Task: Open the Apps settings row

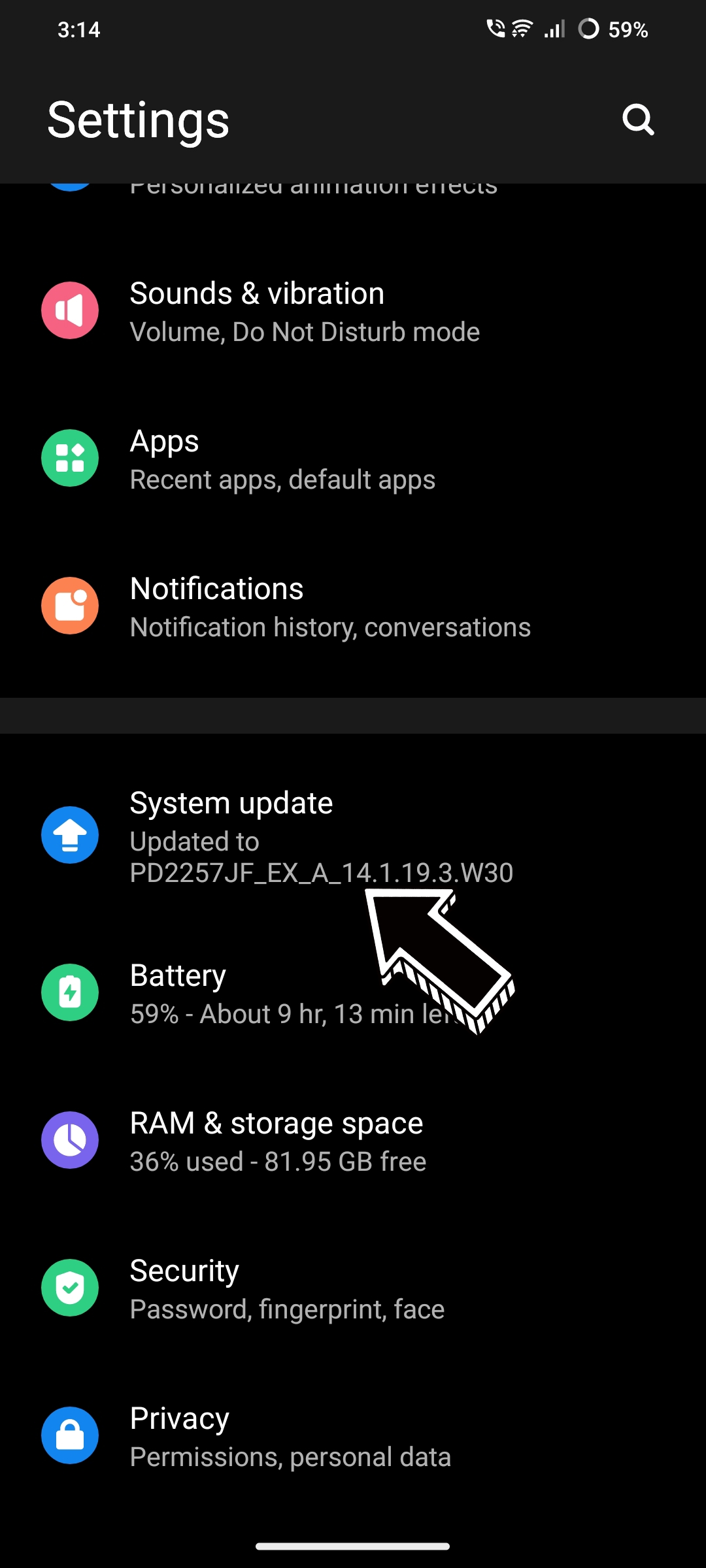Action: click(281, 459)
